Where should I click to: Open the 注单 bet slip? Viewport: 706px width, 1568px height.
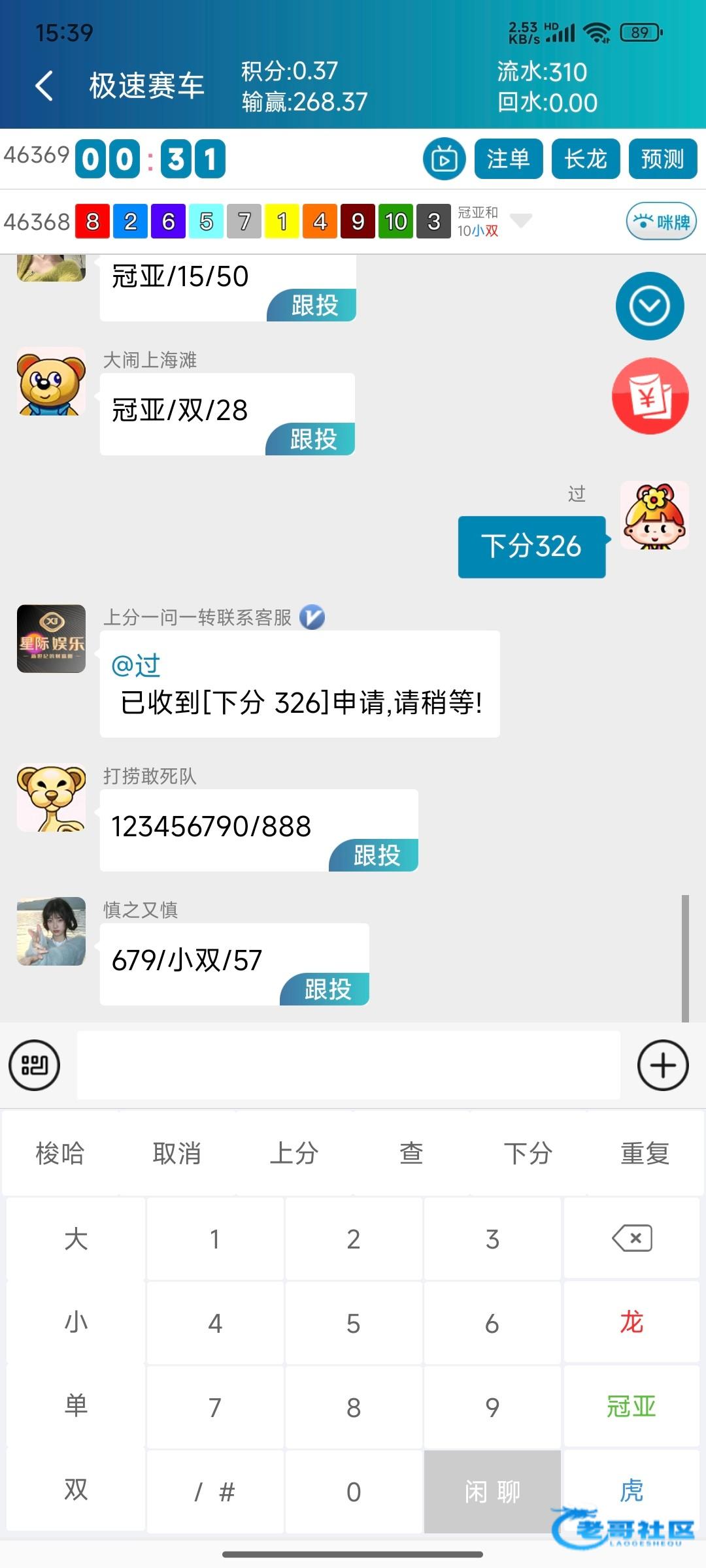508,159
